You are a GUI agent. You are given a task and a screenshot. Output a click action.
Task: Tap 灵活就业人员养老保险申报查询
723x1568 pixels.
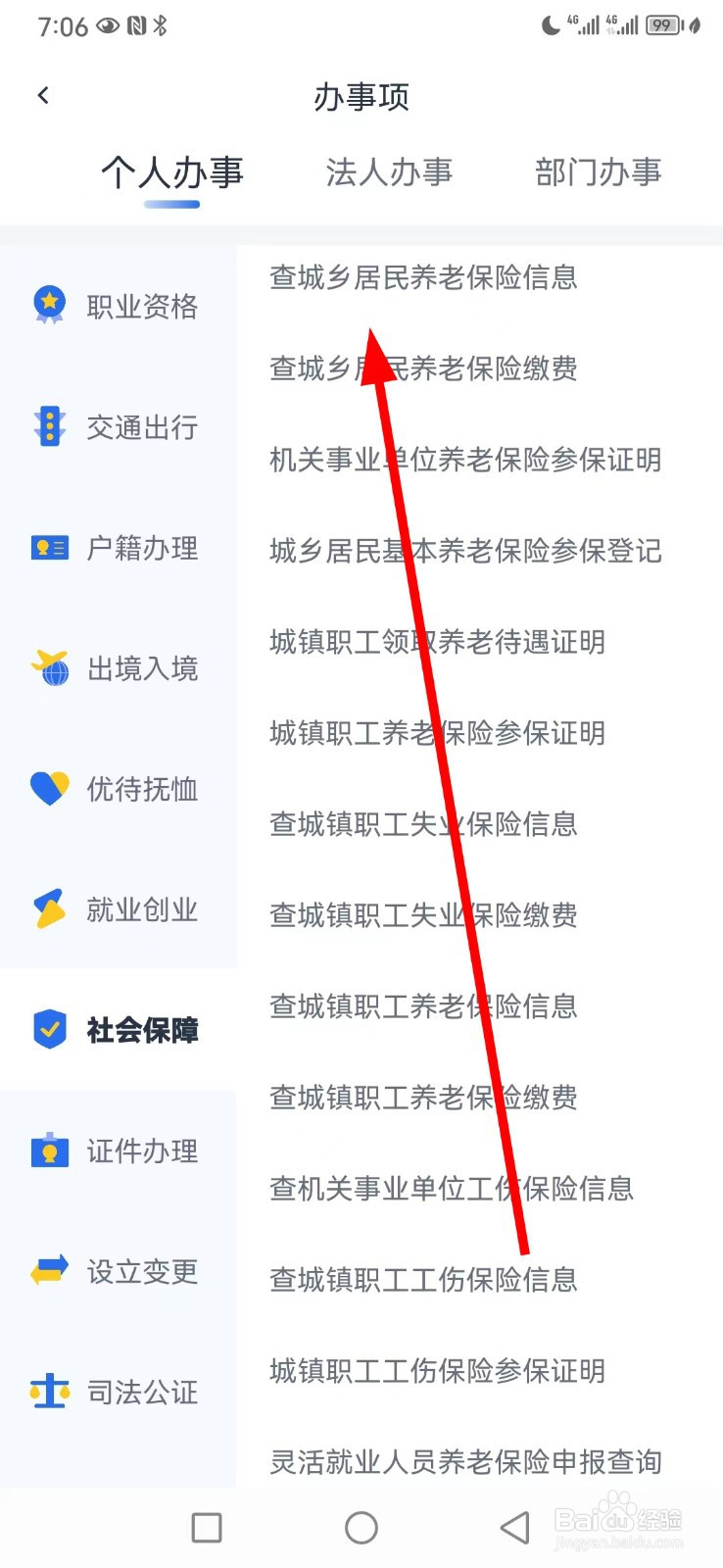coord(467,1461)
